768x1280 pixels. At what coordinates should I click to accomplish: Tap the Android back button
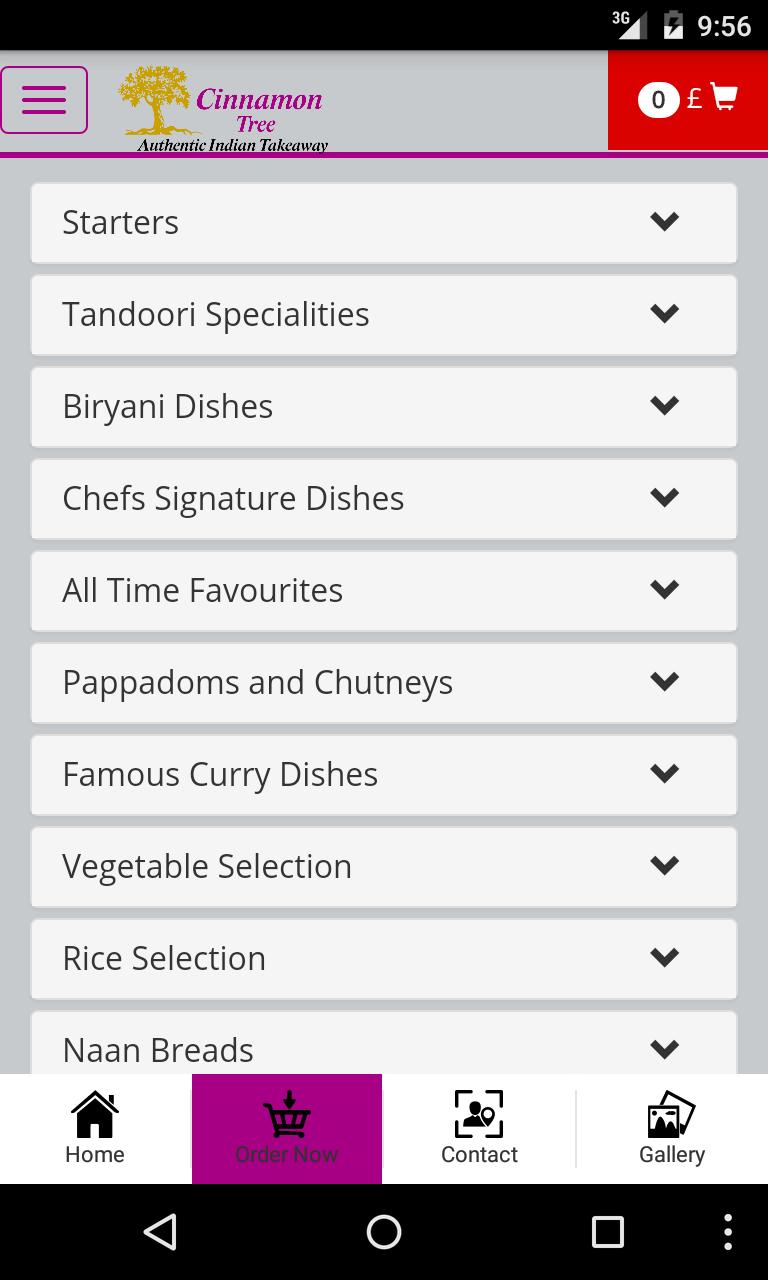tap(160, 1232)
